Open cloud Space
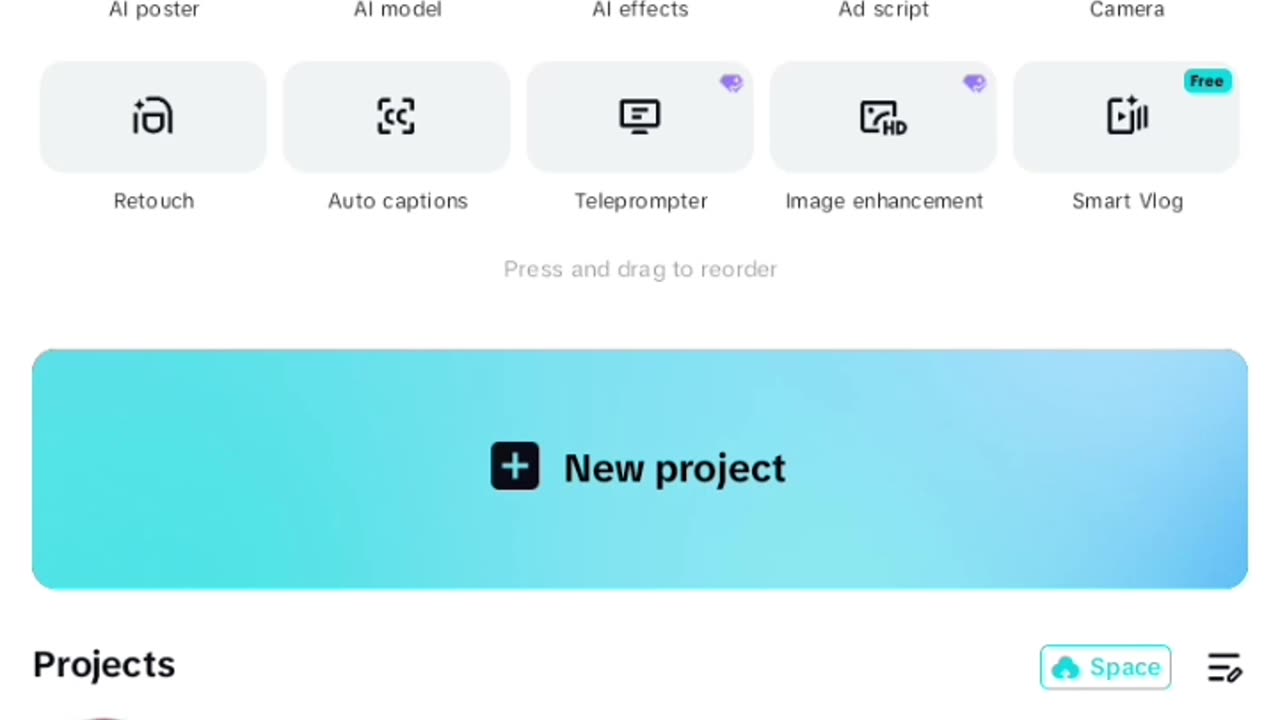This screenshot has width=1280, height=720. click(1105, 667)
